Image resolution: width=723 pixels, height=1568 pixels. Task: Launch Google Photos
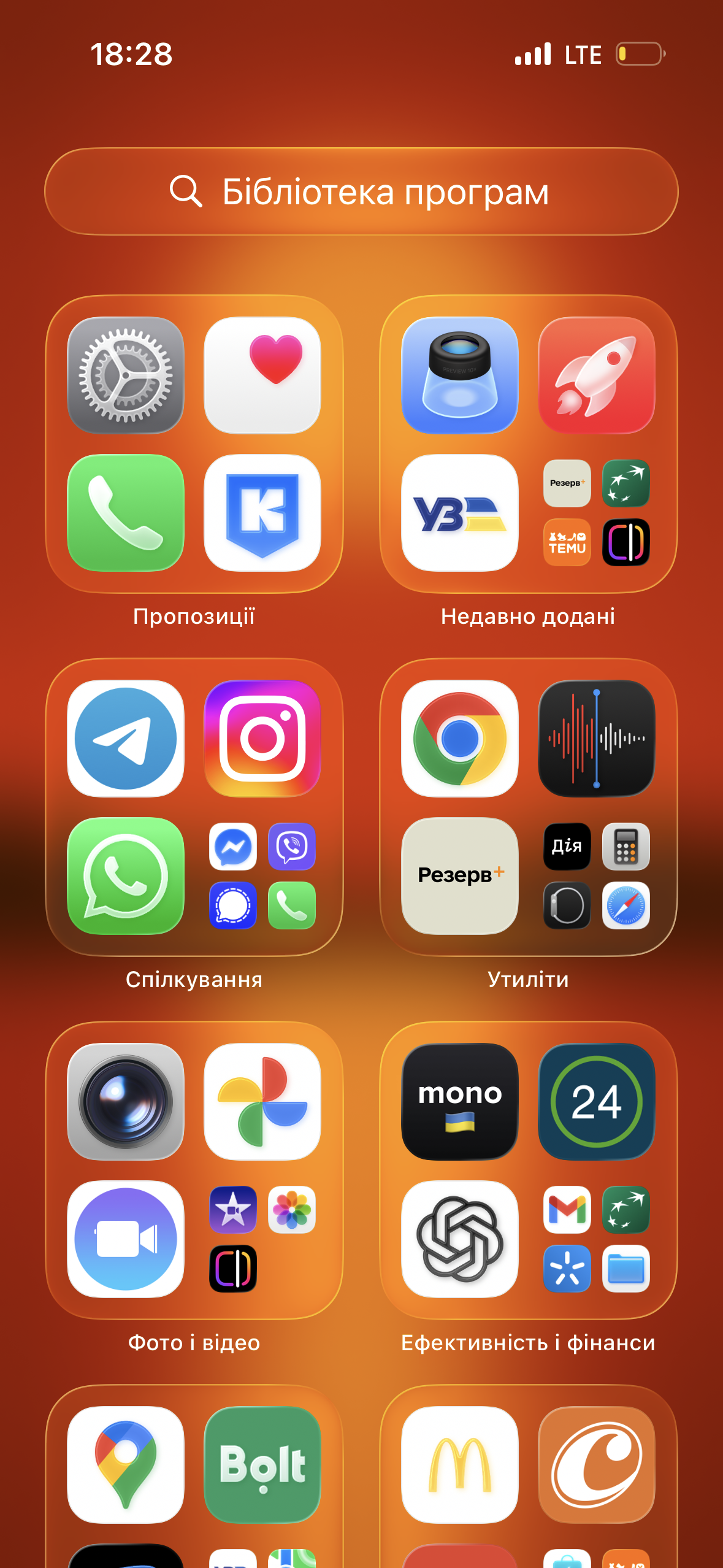(262, 1102)
